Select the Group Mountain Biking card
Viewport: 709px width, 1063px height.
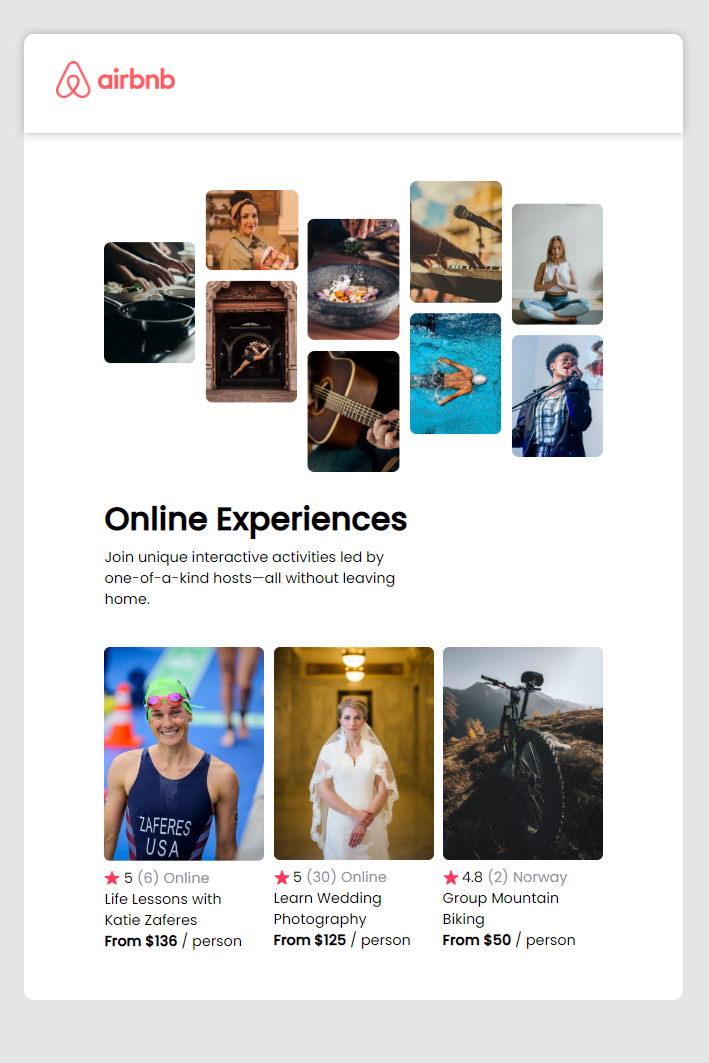522,754
